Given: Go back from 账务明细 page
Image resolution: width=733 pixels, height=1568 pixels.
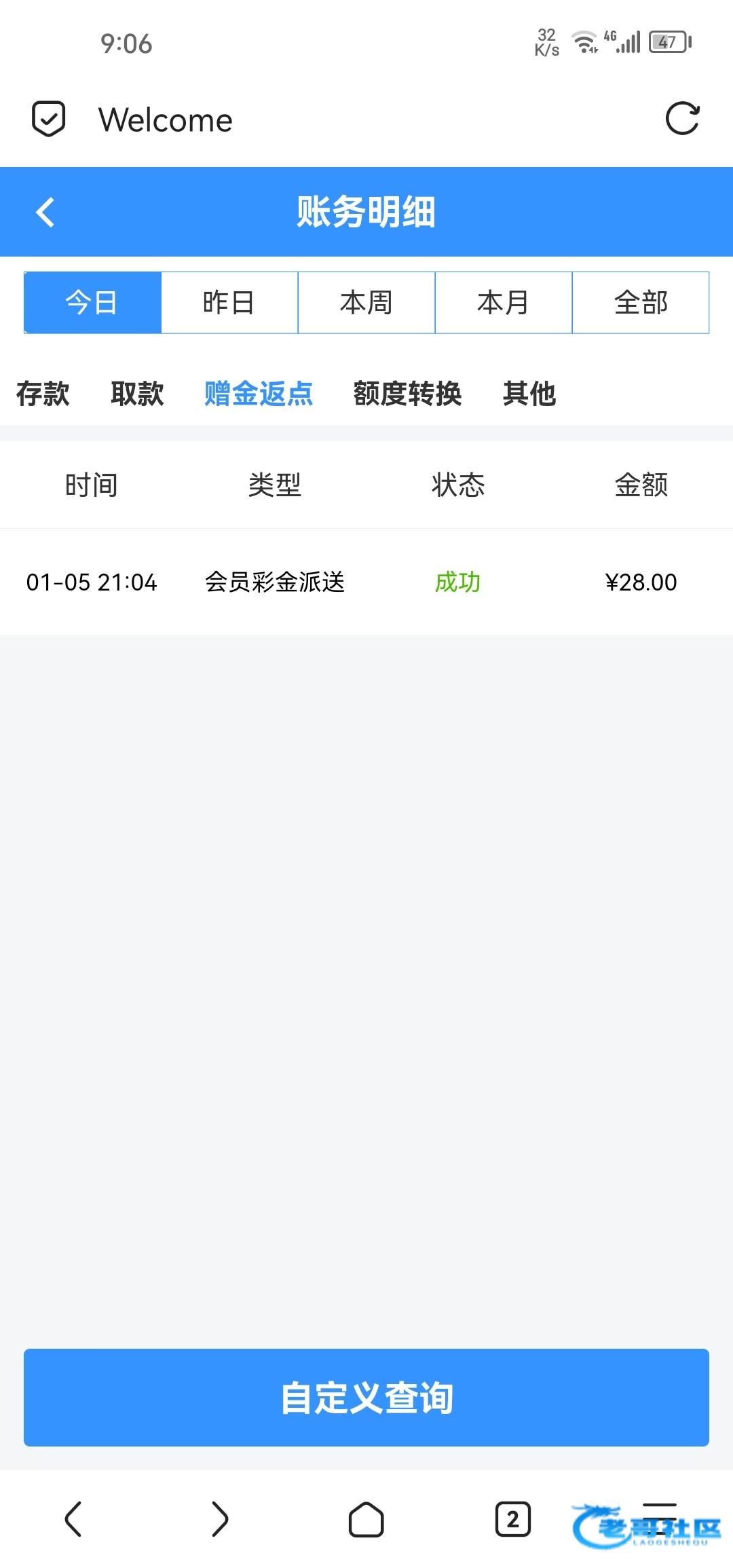Looking at the screenshot, I should click(x=45, y=212).
